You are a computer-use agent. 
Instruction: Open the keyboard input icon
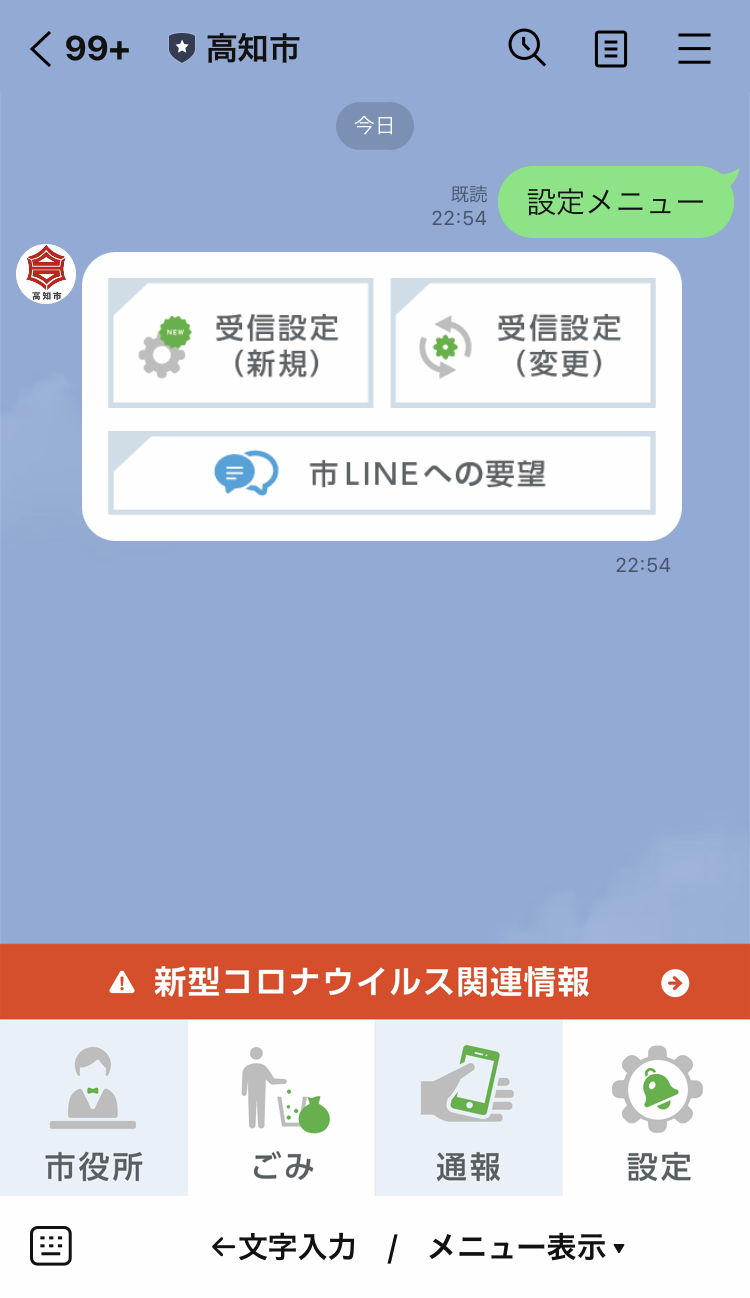click(50, 1245)
